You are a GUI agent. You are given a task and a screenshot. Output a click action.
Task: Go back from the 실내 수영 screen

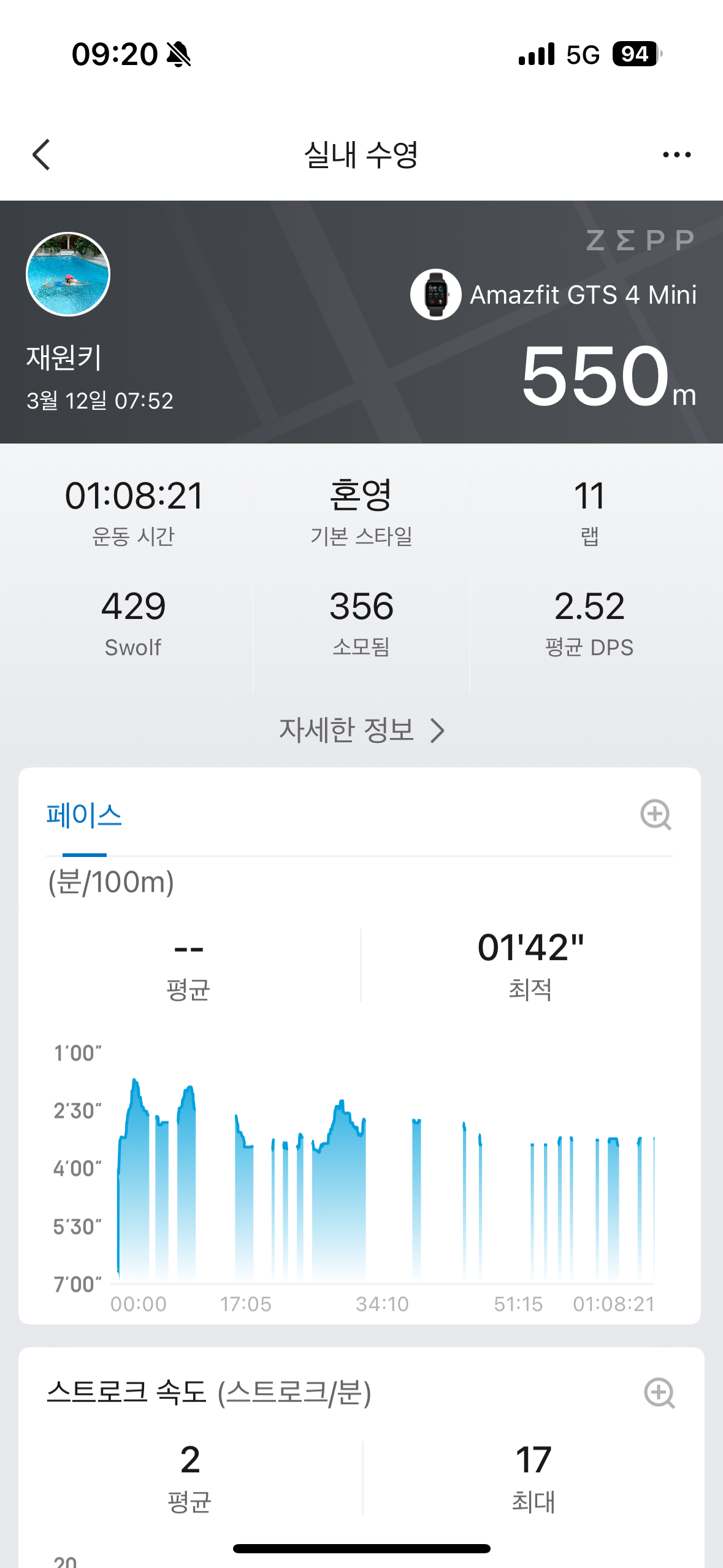tap(42, 155)
